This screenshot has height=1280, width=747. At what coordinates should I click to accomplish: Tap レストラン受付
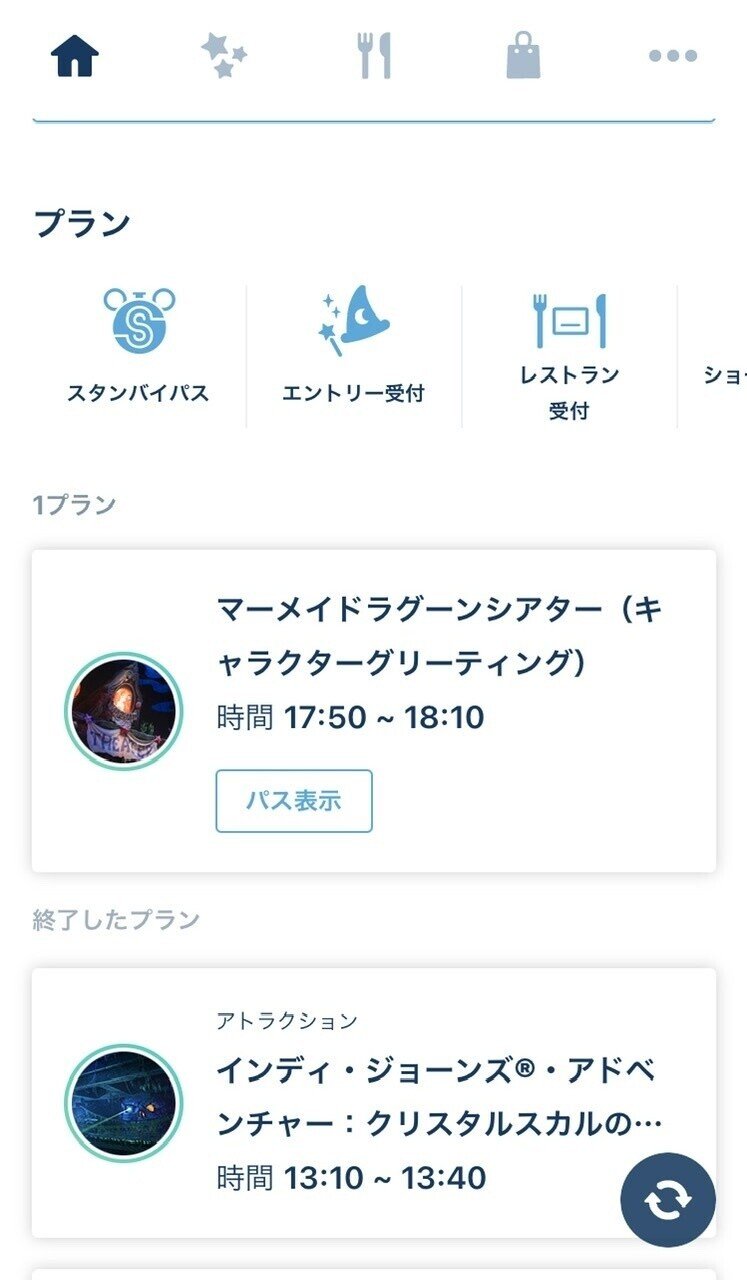pyautogui.click(x=569, y=356)
